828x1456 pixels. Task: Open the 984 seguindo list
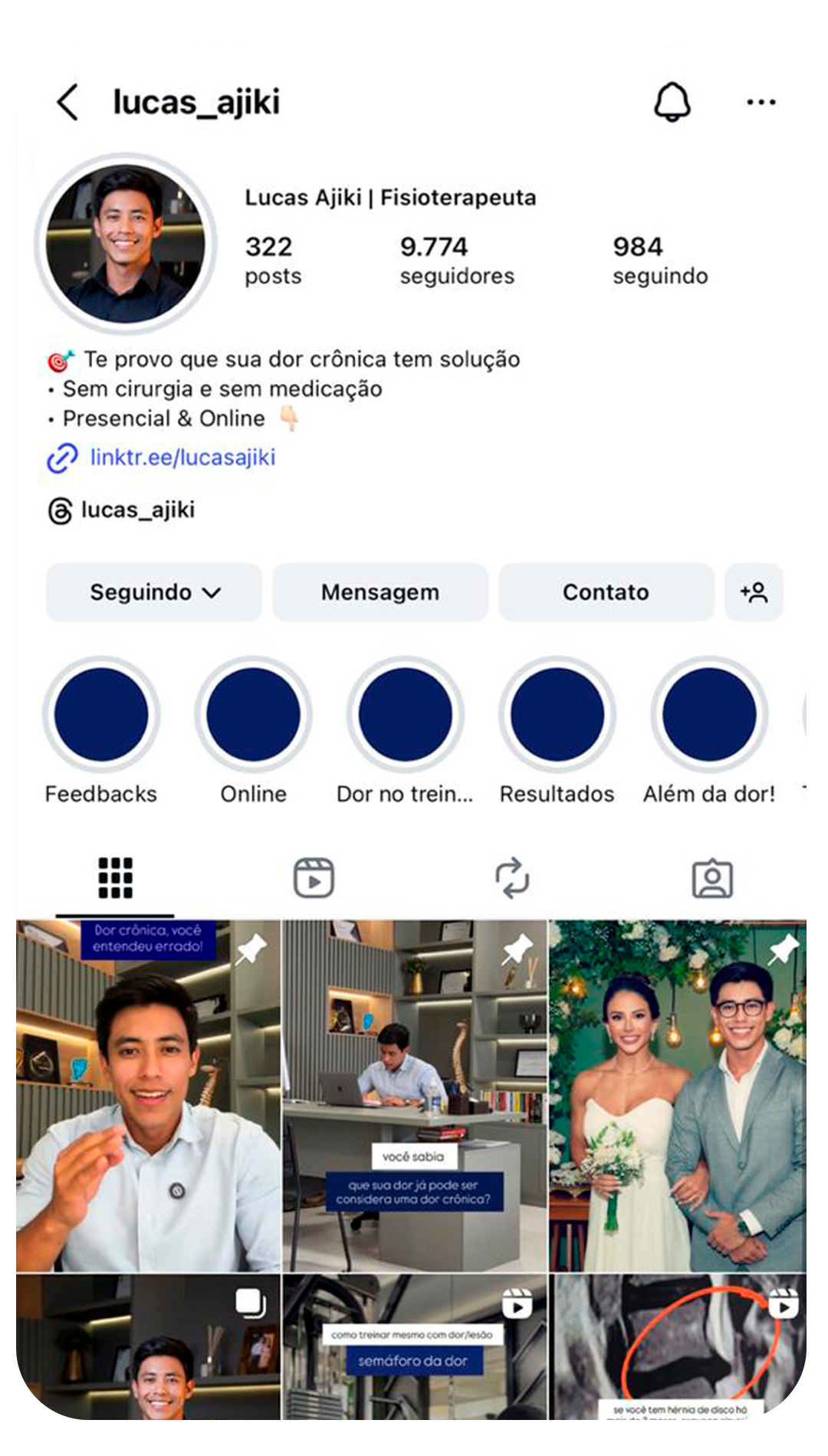[659, 261]
